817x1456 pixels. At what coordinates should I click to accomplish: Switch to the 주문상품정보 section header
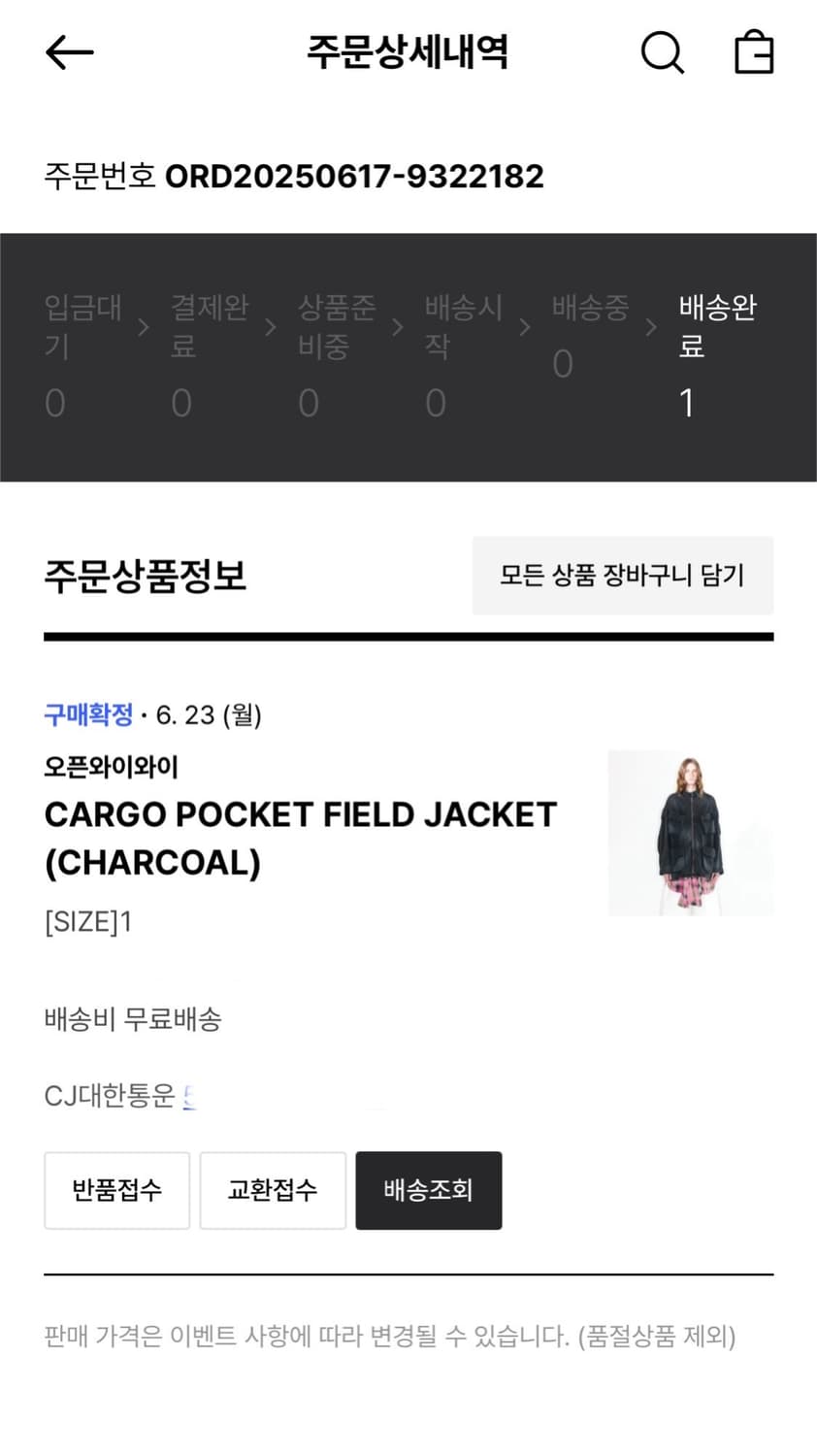pyautogui.click(x=146, y=576)
